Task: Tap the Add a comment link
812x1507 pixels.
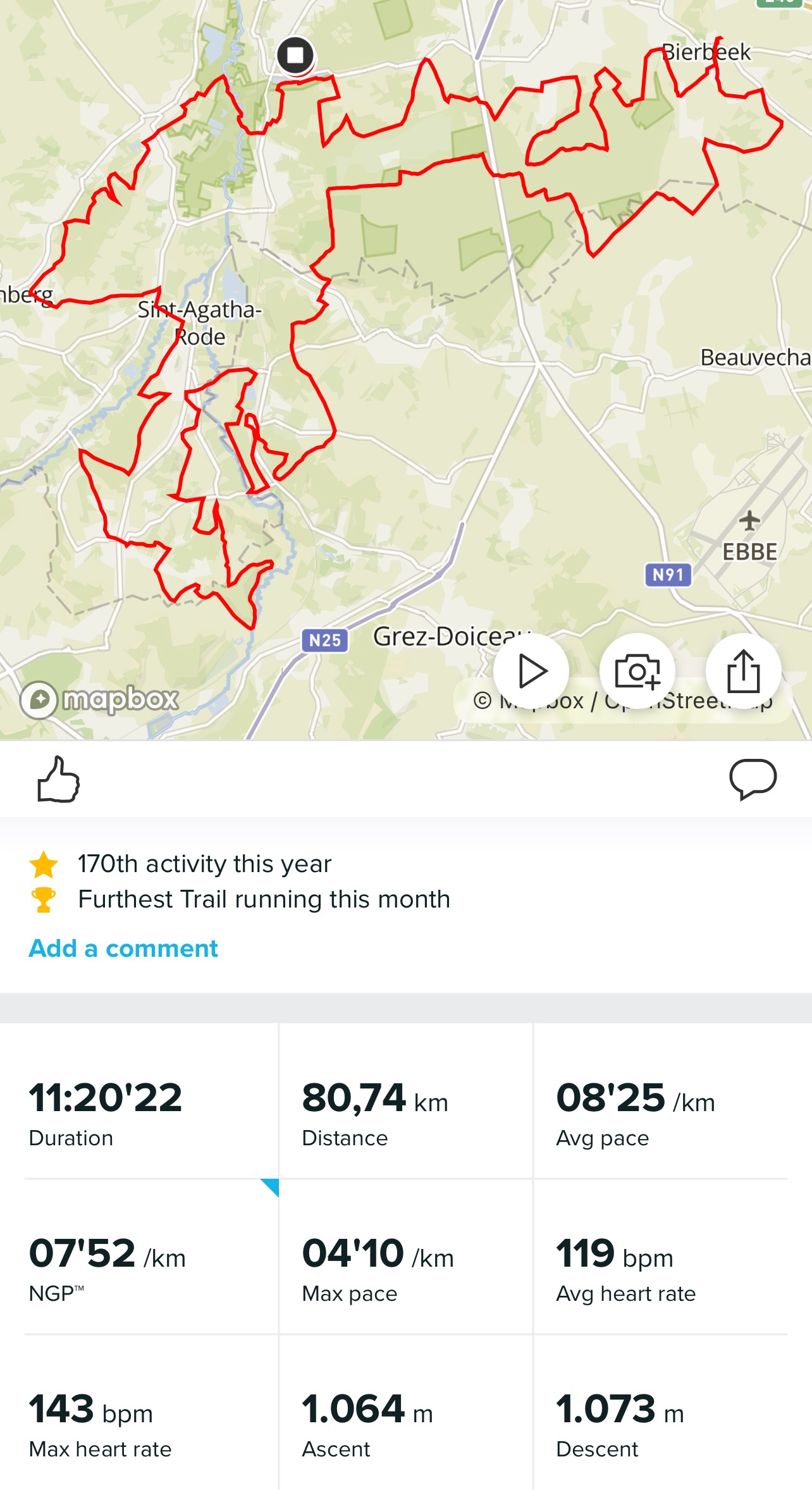Action: coord(123,948)
